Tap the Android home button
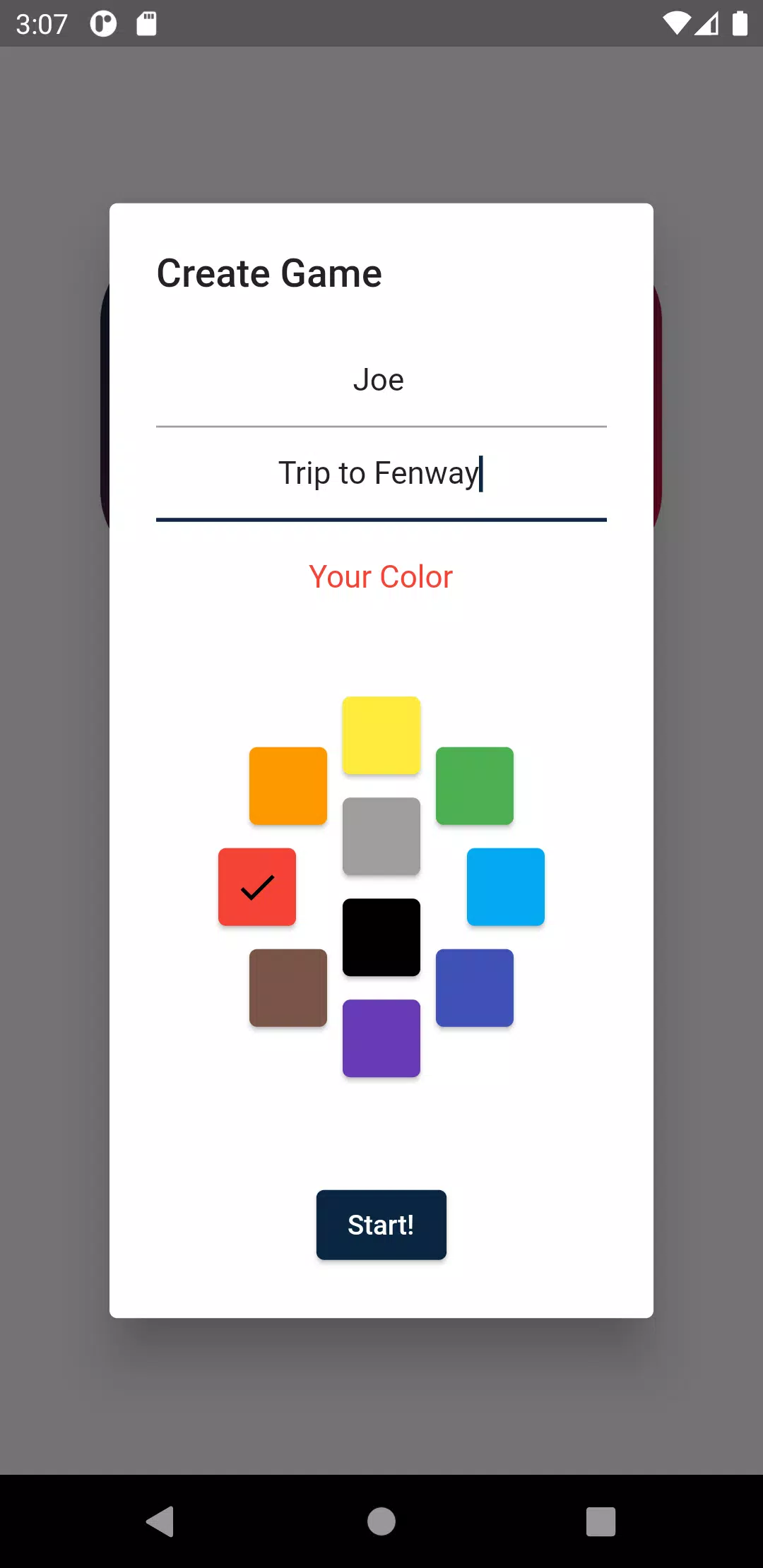763x1568 pixels. pyautogui.click(x=381, y=1521)
